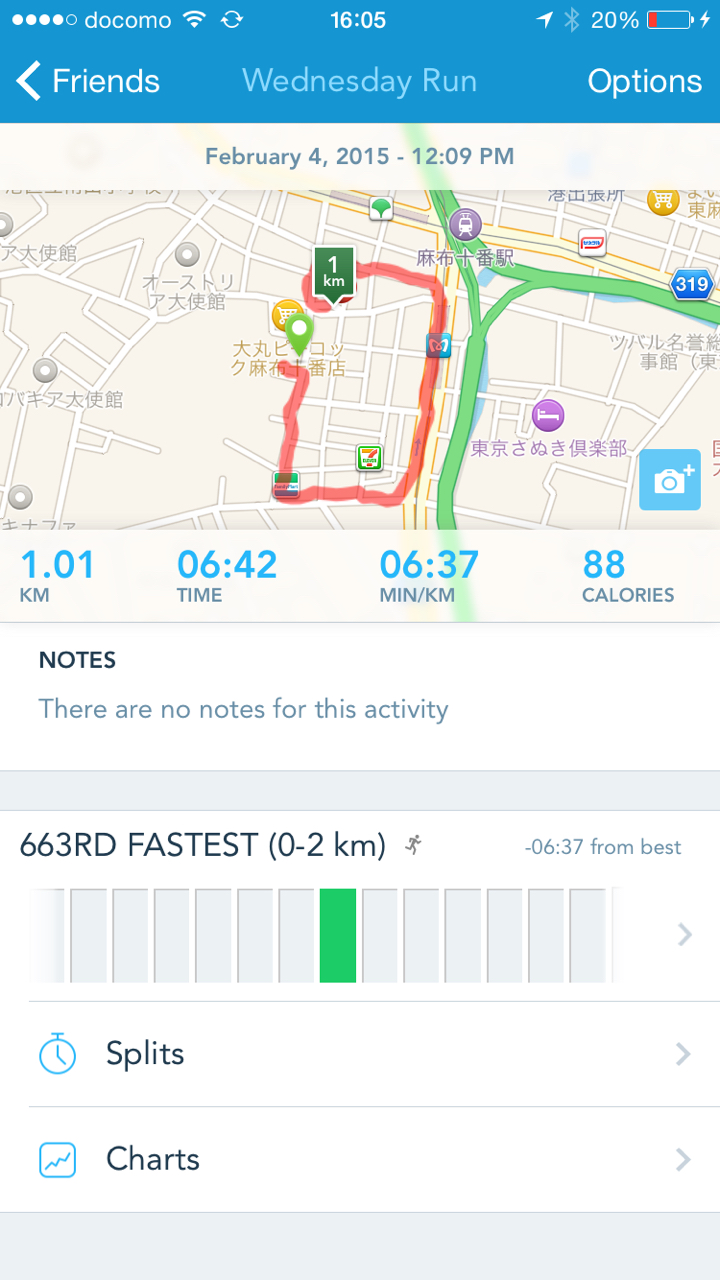This screenshot has height=1280, width=720.
Task: Open the Options menu
Action: (644, 81)
